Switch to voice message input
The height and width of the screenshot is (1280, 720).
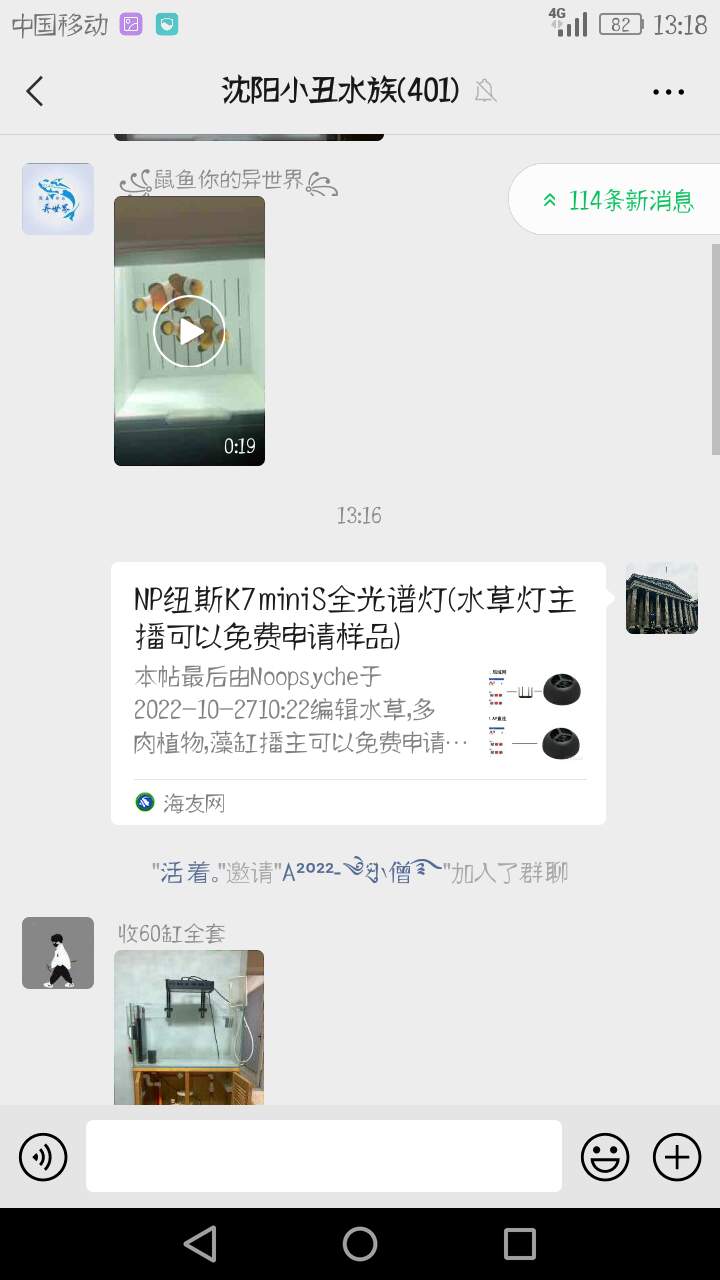tap(43, 1157)
